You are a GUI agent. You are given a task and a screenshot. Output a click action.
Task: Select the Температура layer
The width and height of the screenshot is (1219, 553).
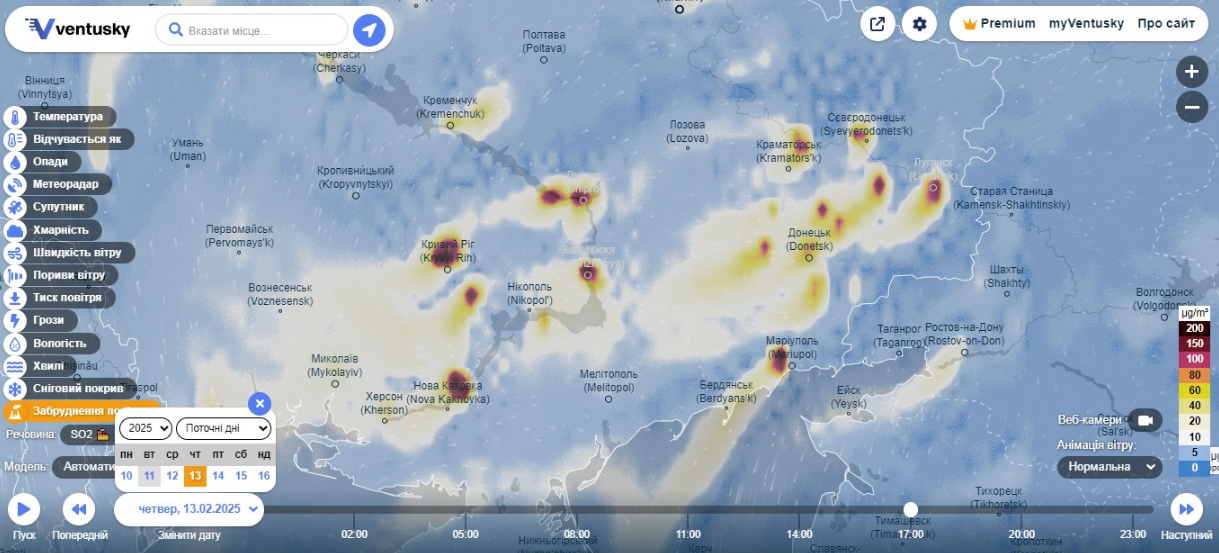[66, 117]
